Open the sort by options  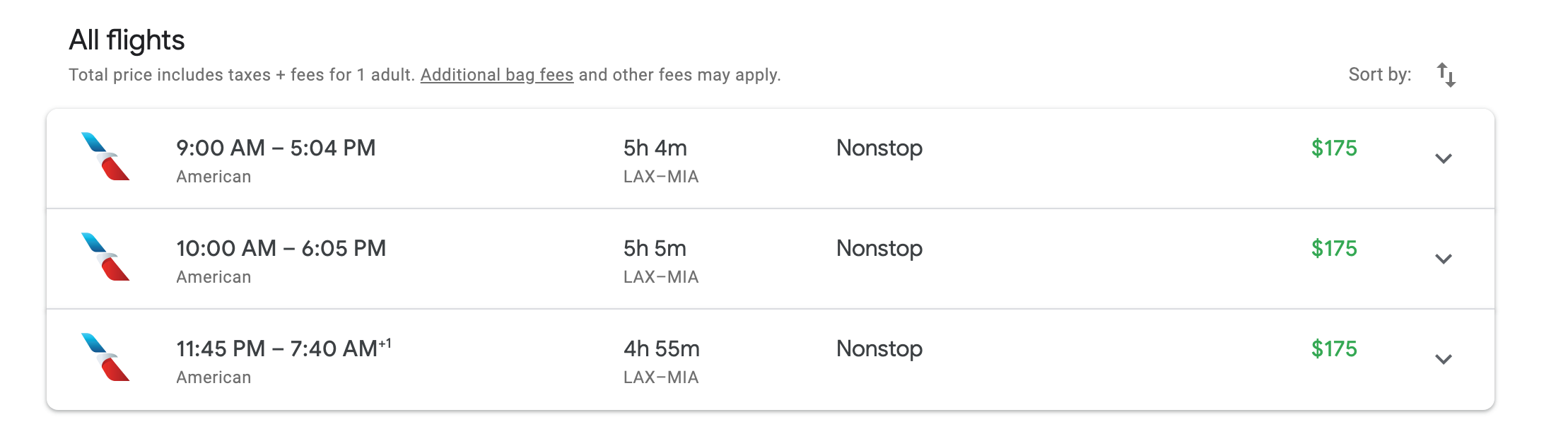coord(1446,75)
